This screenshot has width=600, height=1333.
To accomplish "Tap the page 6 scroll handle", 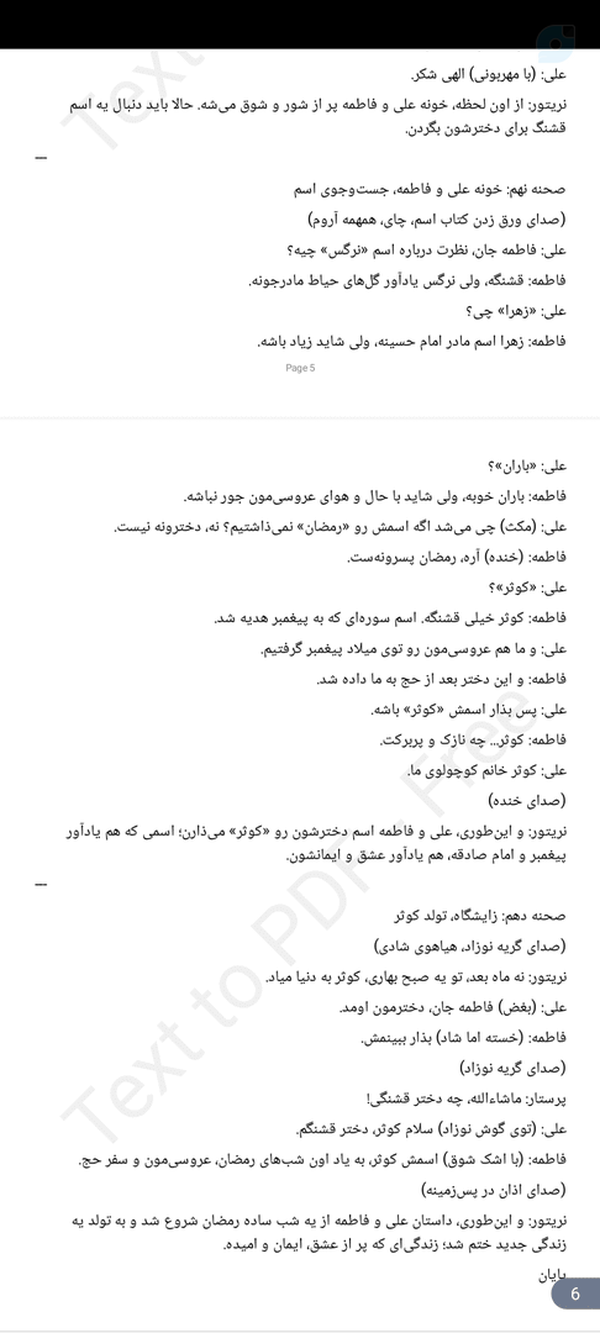I will click(575, 1294).
